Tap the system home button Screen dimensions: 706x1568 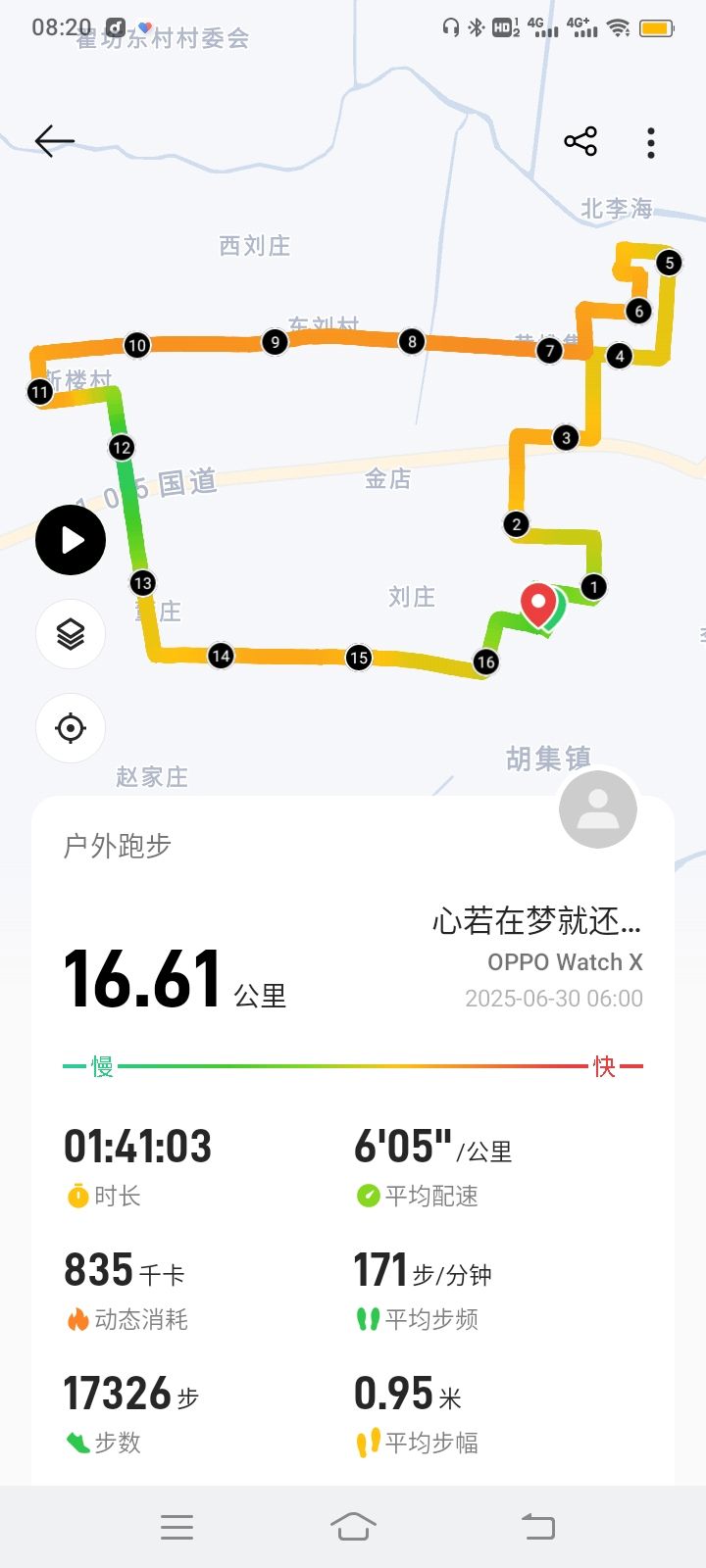353,1527
